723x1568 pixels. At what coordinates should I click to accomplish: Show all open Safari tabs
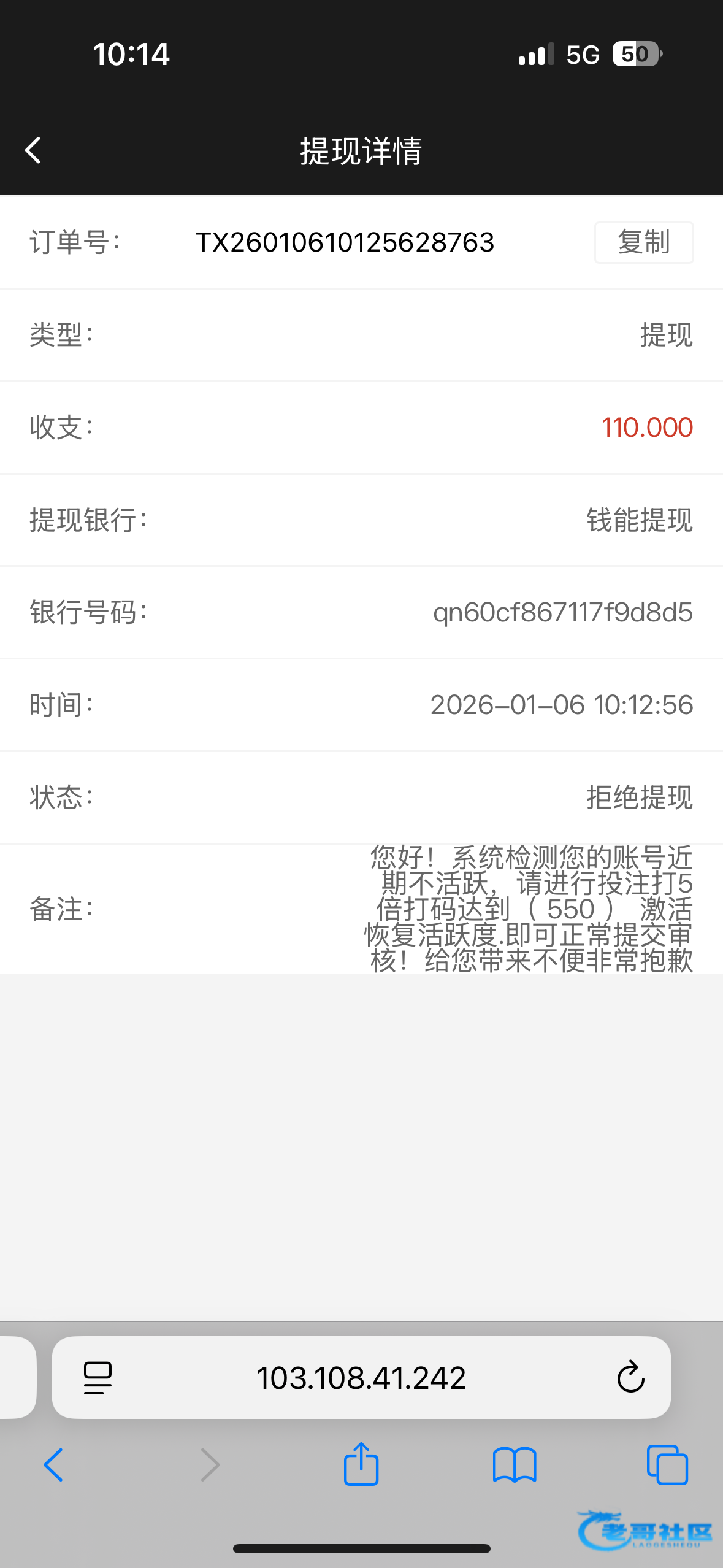pos(667,1465)
